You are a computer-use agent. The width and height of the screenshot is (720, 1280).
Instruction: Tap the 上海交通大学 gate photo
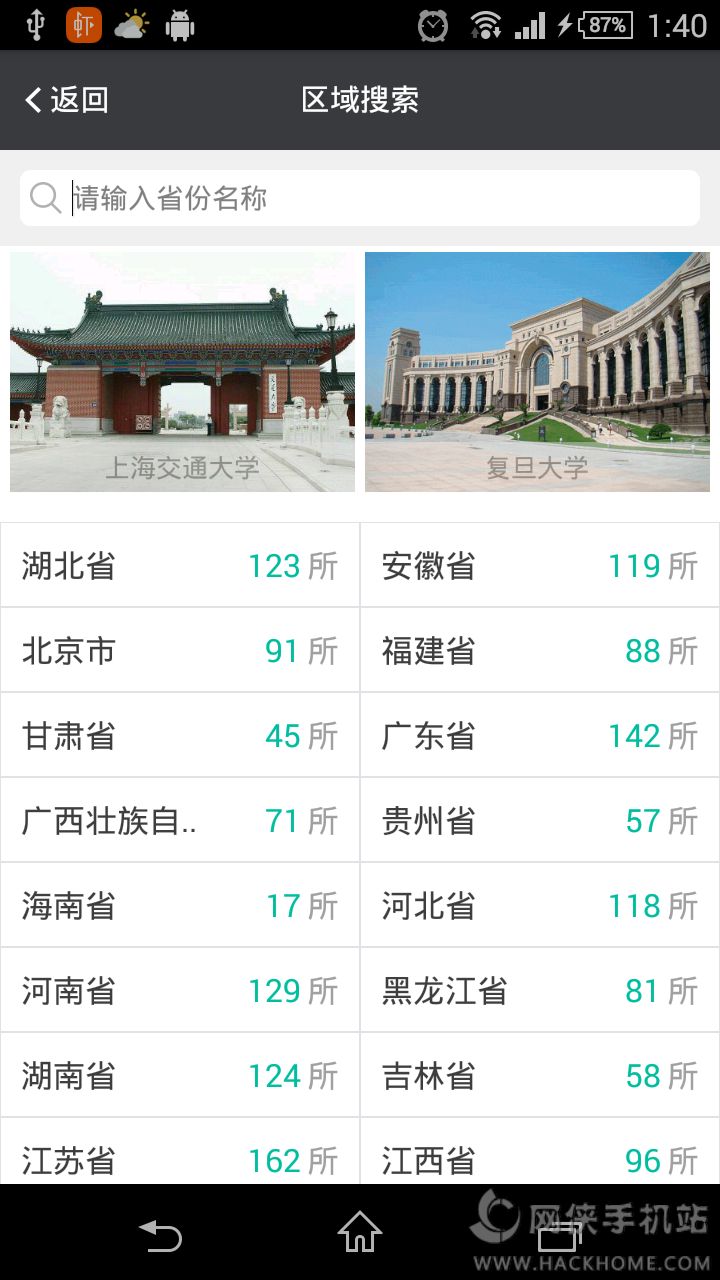pyautogui.click(x=182, y=371)
